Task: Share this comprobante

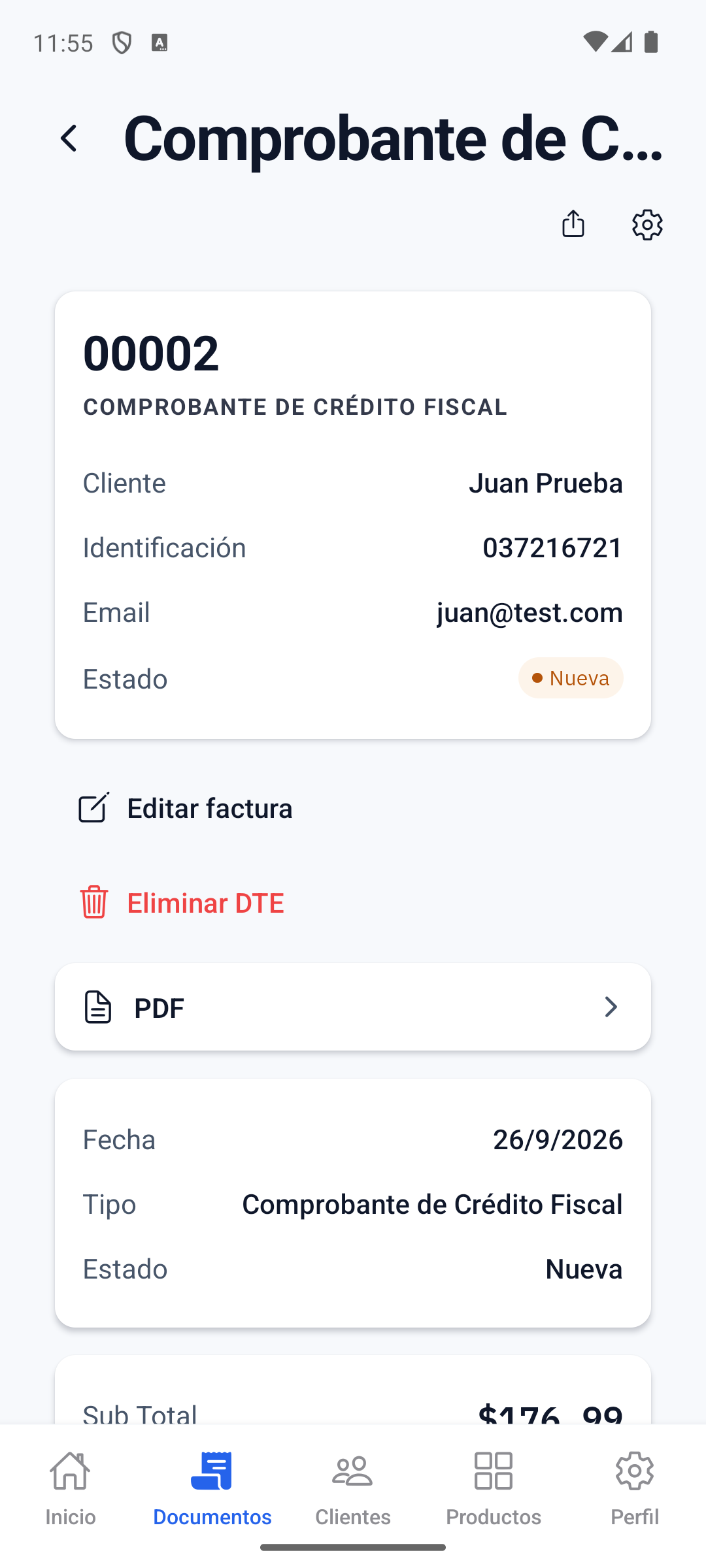Action: pos(573,224)
